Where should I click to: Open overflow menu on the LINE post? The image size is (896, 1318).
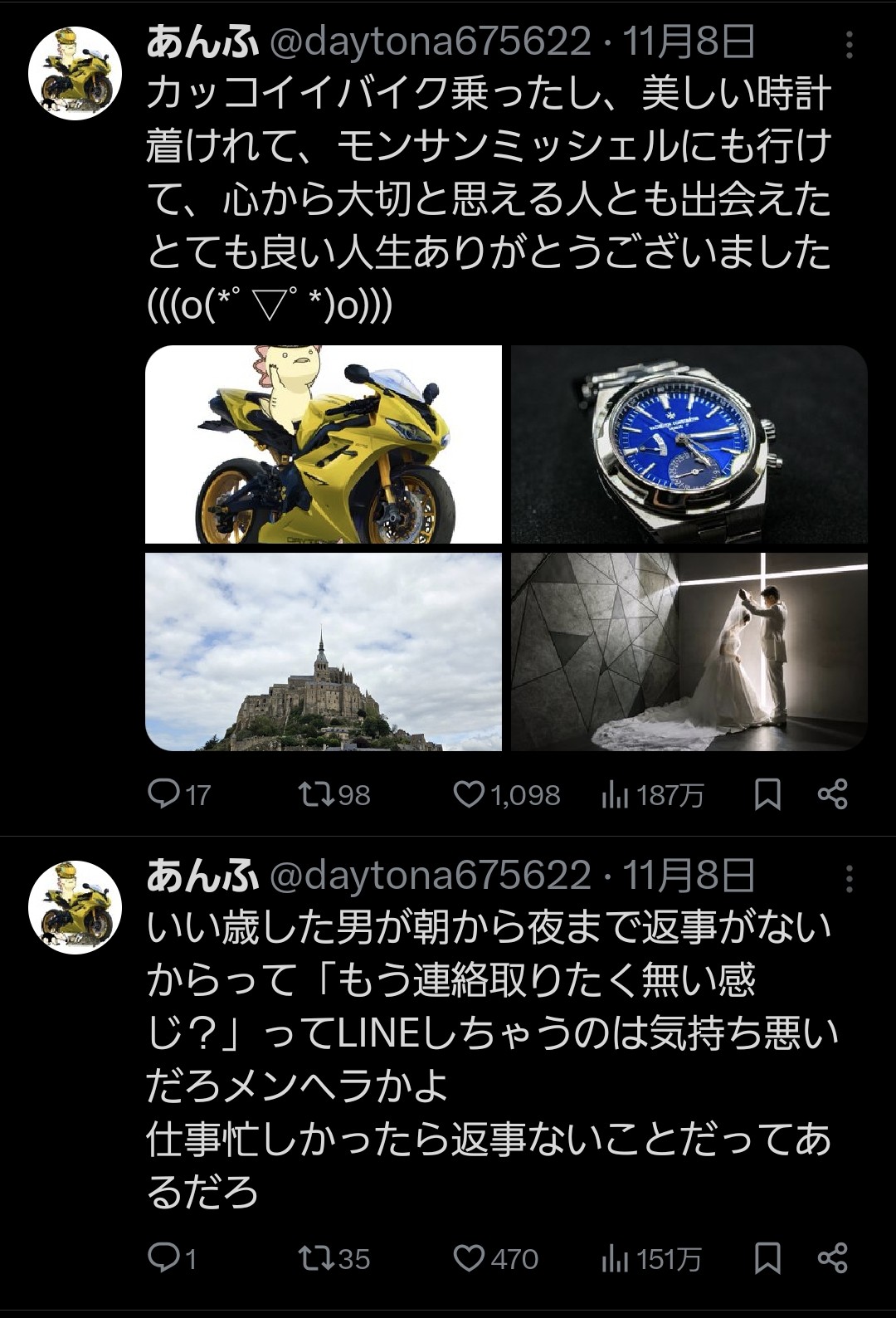coord(849,878)
